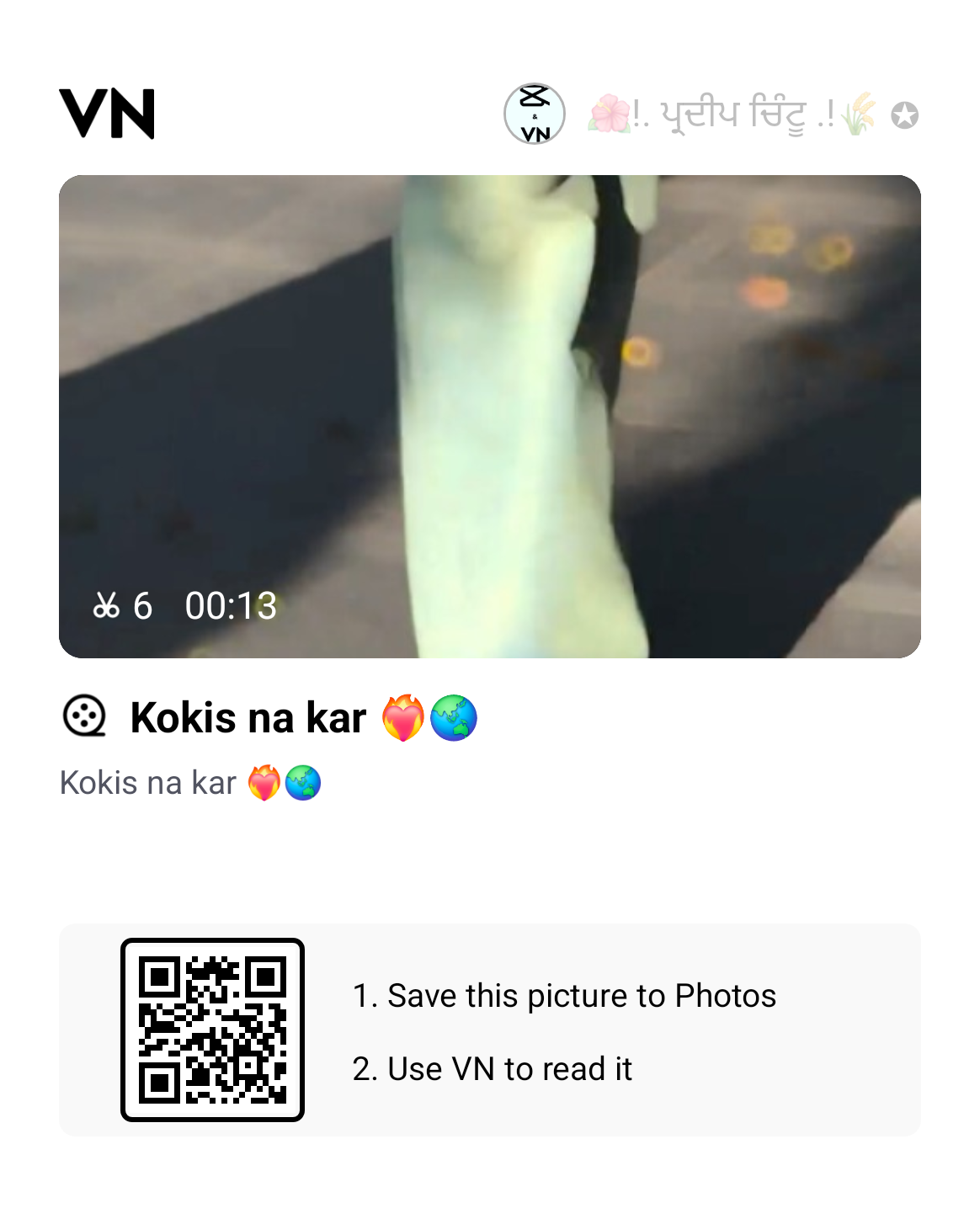
Task: Click the hibiscus emoji before the username
Action: tap(608, 114)
